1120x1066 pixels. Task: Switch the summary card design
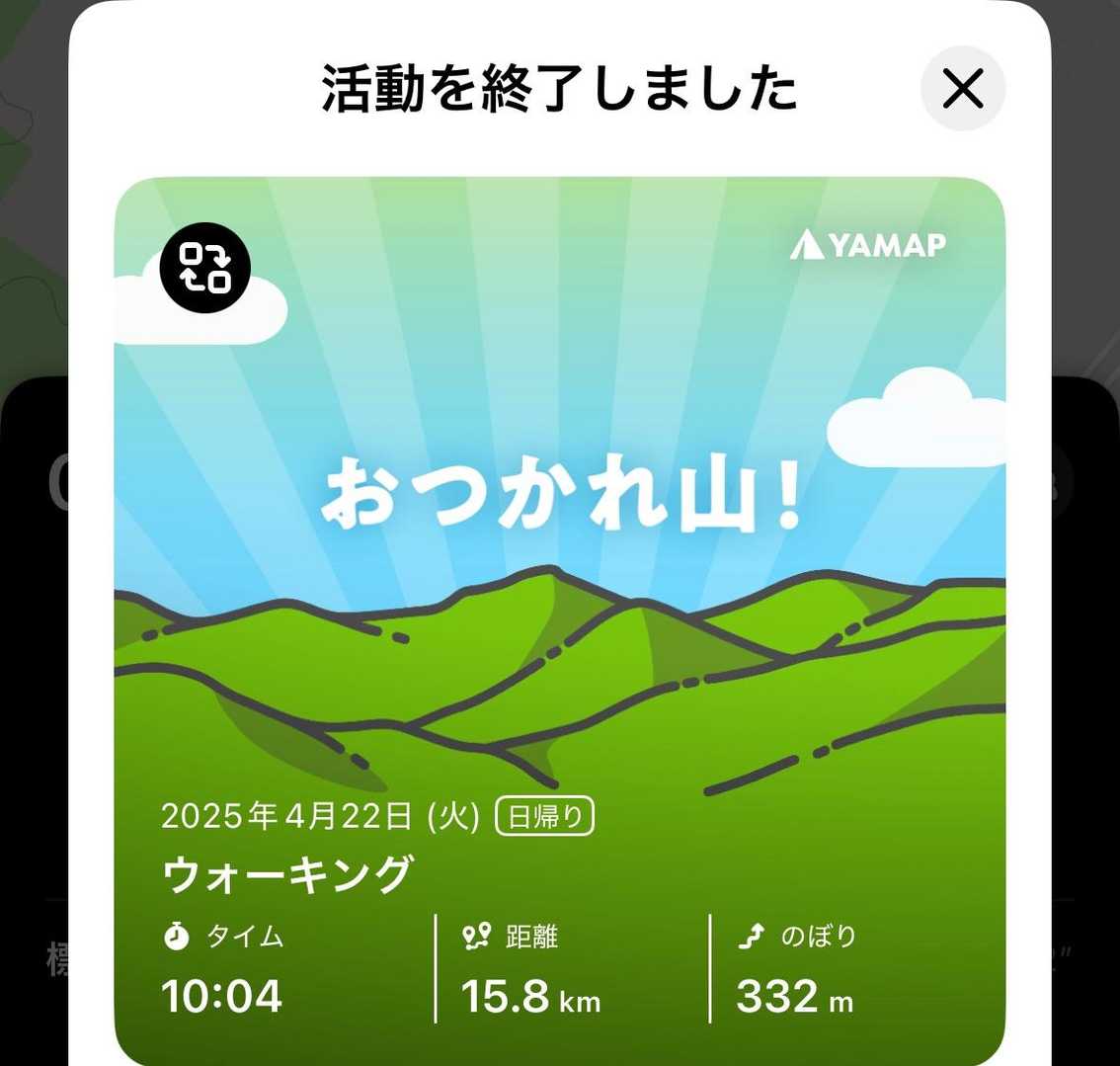tap(205, 267)
